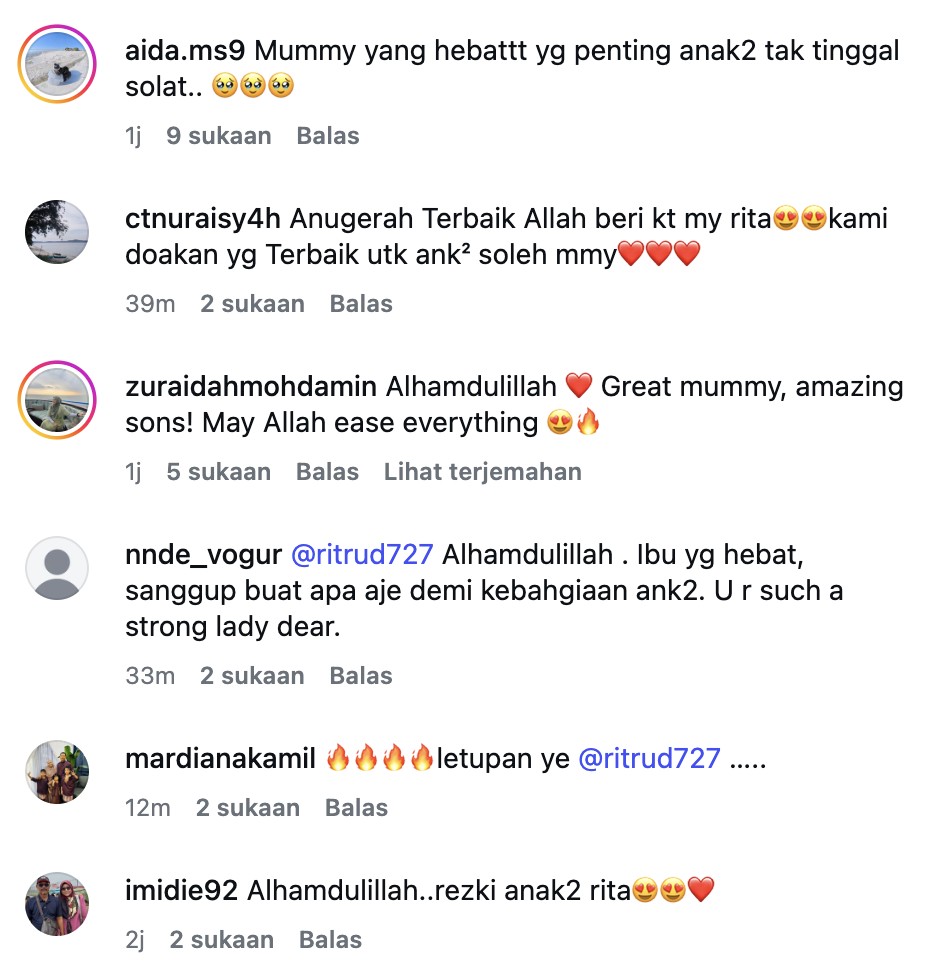Open @ritrud727 mention in mardianakamil's comment
This screenshot has width=928, height=970.
(x=649, y=758)
